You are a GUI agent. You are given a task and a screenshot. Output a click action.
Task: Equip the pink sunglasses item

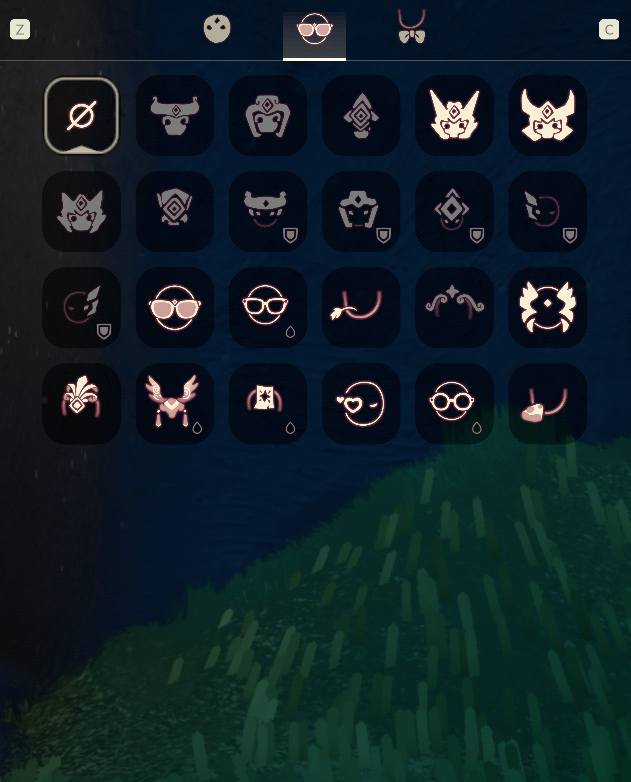(174, 308)
